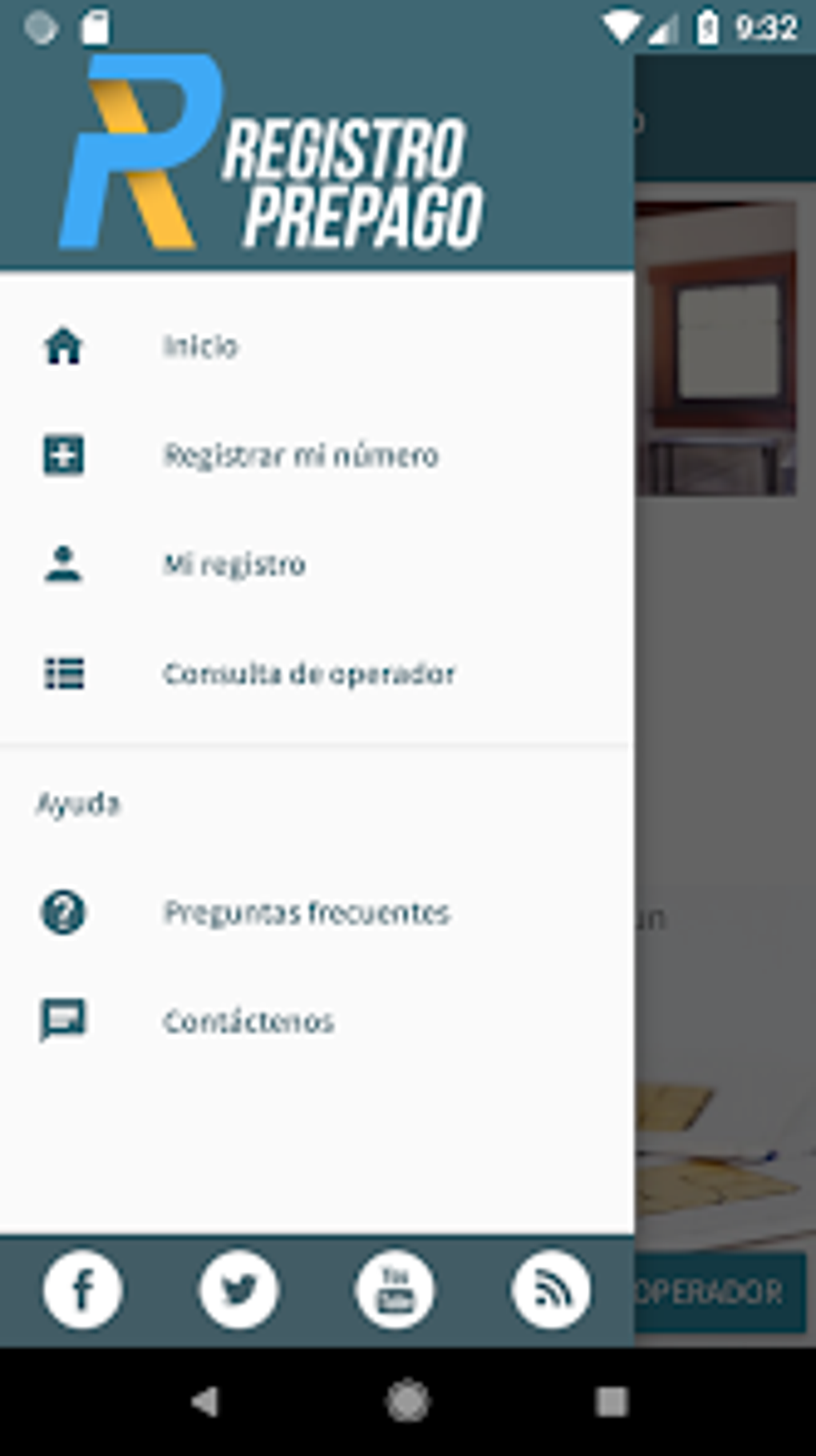This screenshot has width=816, height=1456.
Task: Click the Contáctenos link under Ayuda
Action: [x=250, y=1019]
